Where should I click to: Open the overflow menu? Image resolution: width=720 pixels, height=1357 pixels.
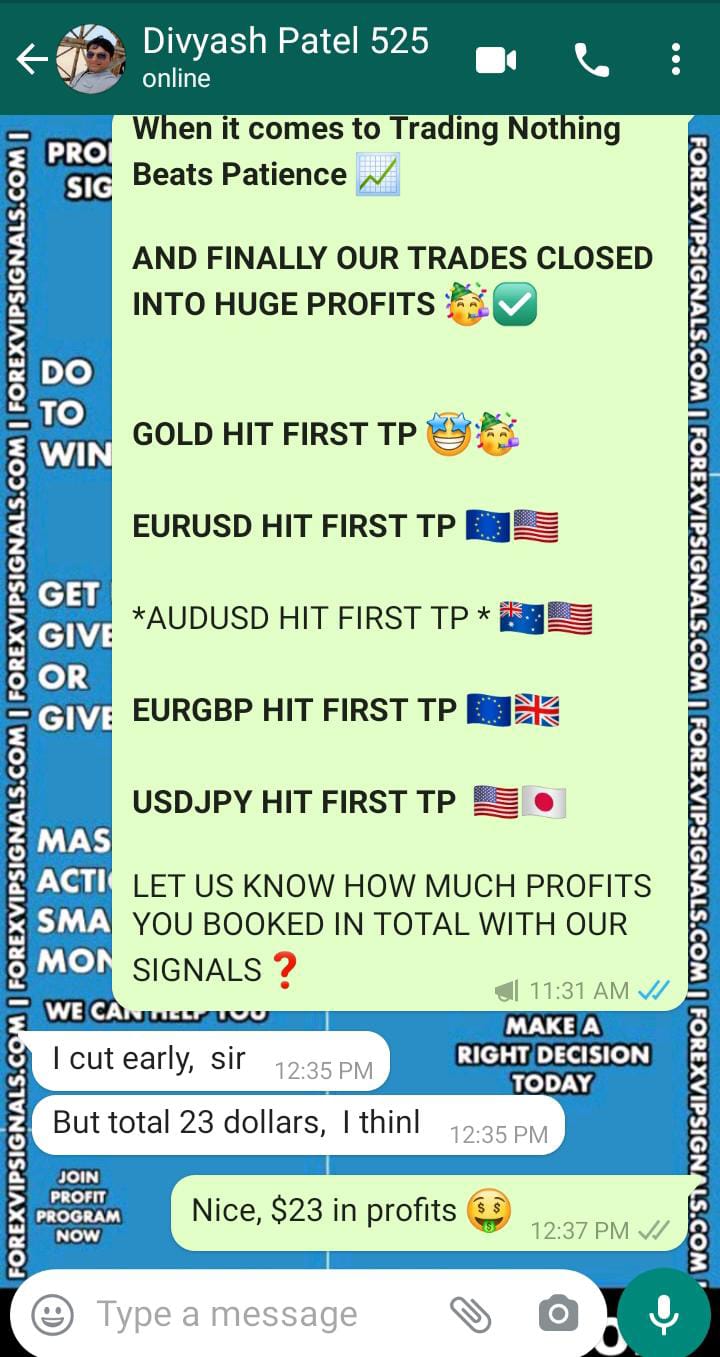(x=676, y=60)
